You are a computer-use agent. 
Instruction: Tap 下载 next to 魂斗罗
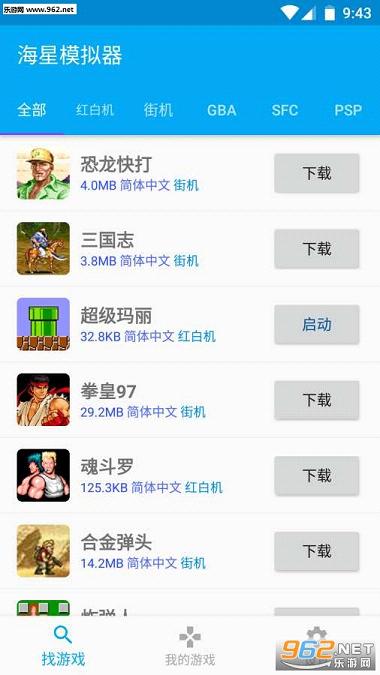pyautogui.click(x=317, y=476)
